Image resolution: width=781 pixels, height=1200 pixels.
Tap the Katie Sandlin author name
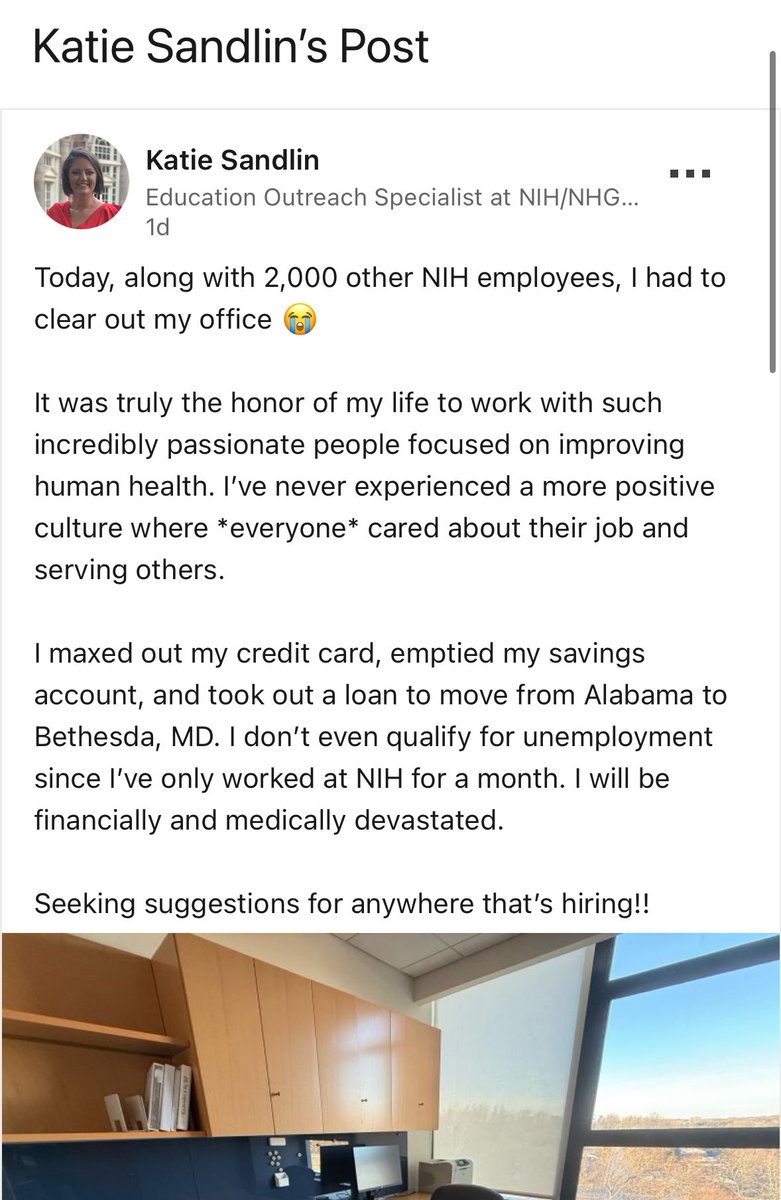click(x=232, y=160)
